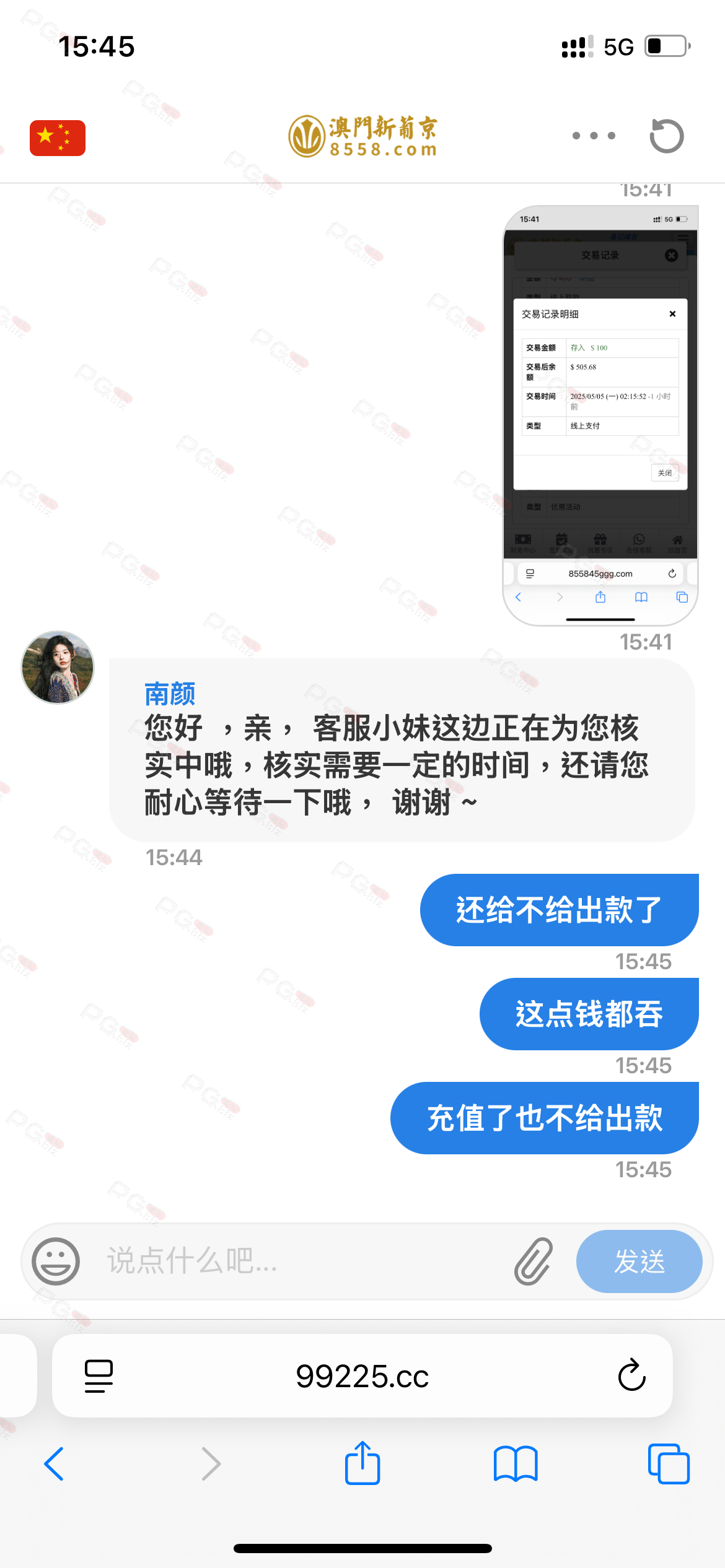Open Safari page settings menu icon
The image size is (725, 1568).
tap(99, 1376)
